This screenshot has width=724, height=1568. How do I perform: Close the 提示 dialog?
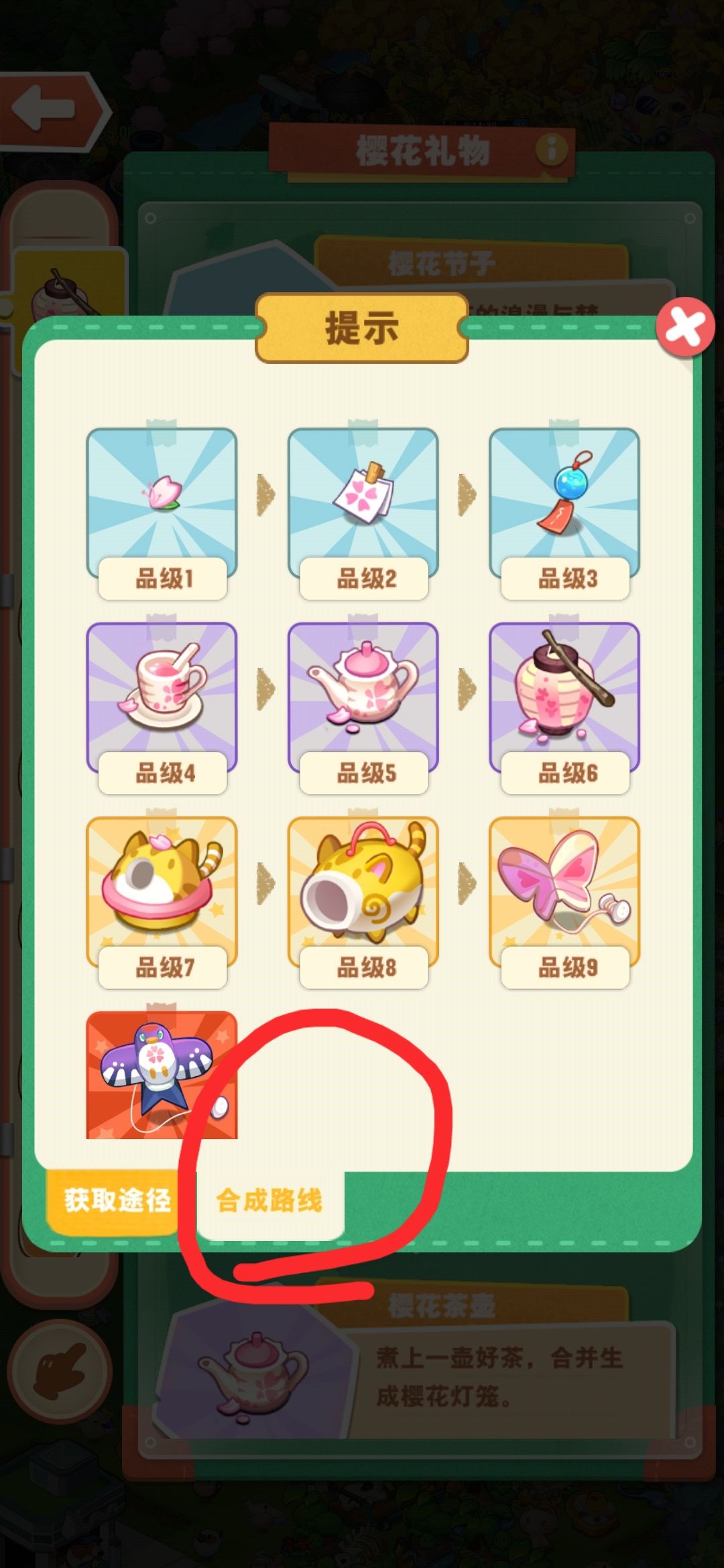pyautogui.click(x=684, y=327)
